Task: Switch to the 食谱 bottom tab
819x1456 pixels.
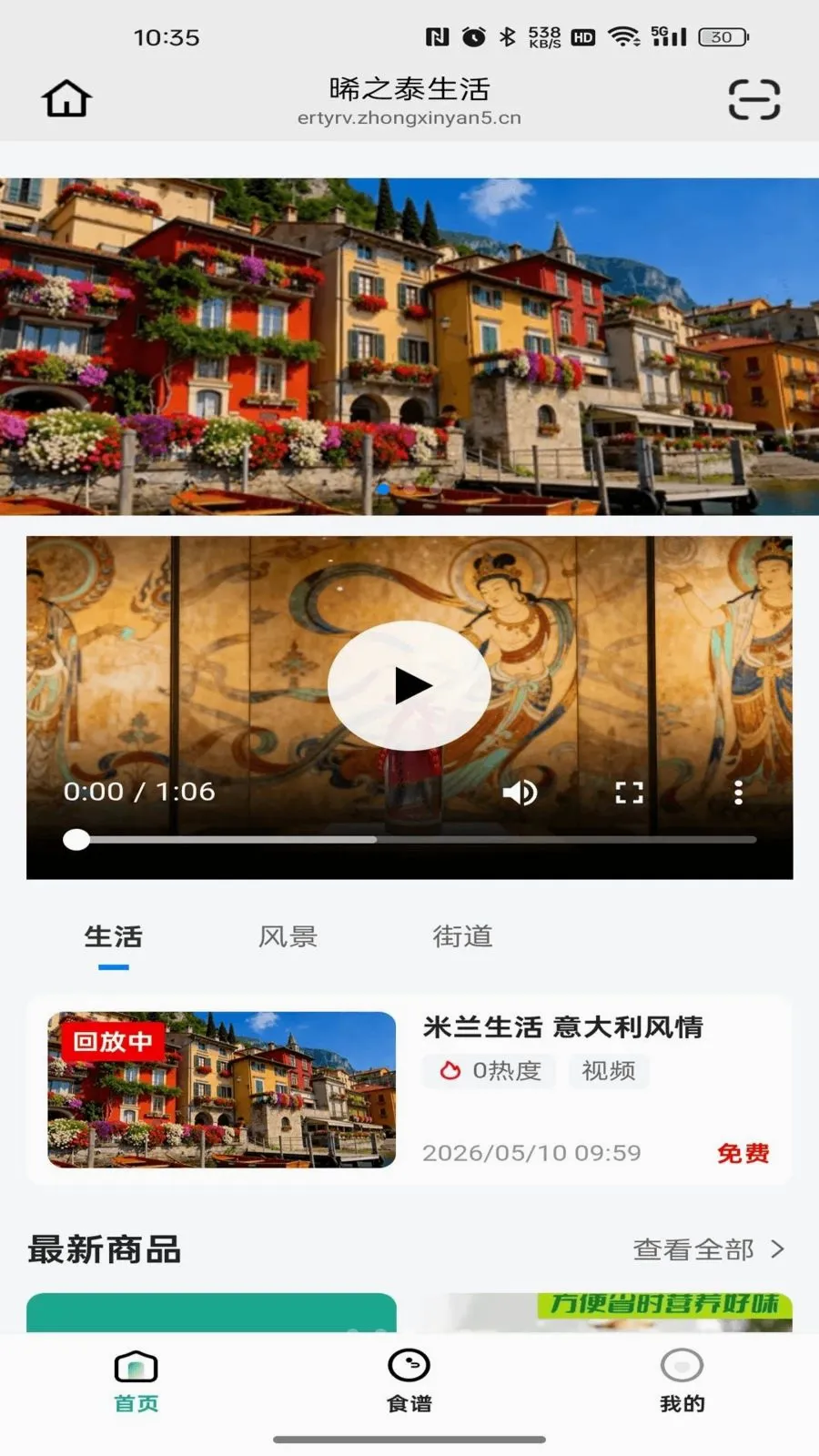Action: [409, 1381]
